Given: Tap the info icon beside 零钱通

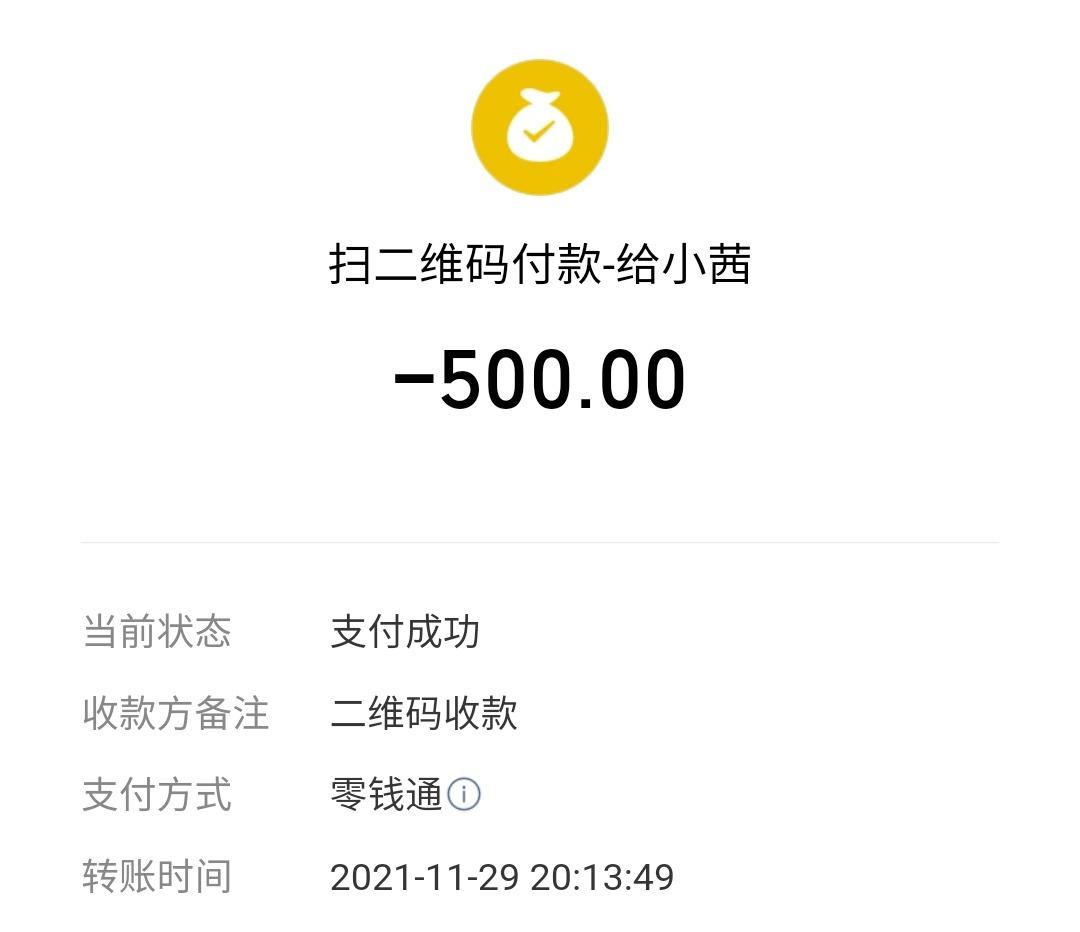Looking at the screenshot, I should 464,795.
